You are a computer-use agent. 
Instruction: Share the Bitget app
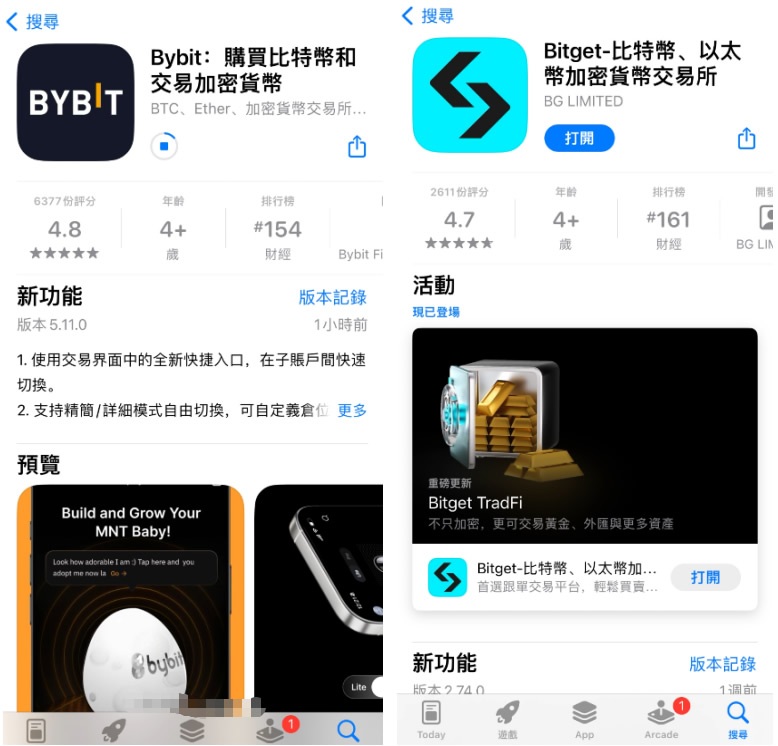(x=746, y=139)
